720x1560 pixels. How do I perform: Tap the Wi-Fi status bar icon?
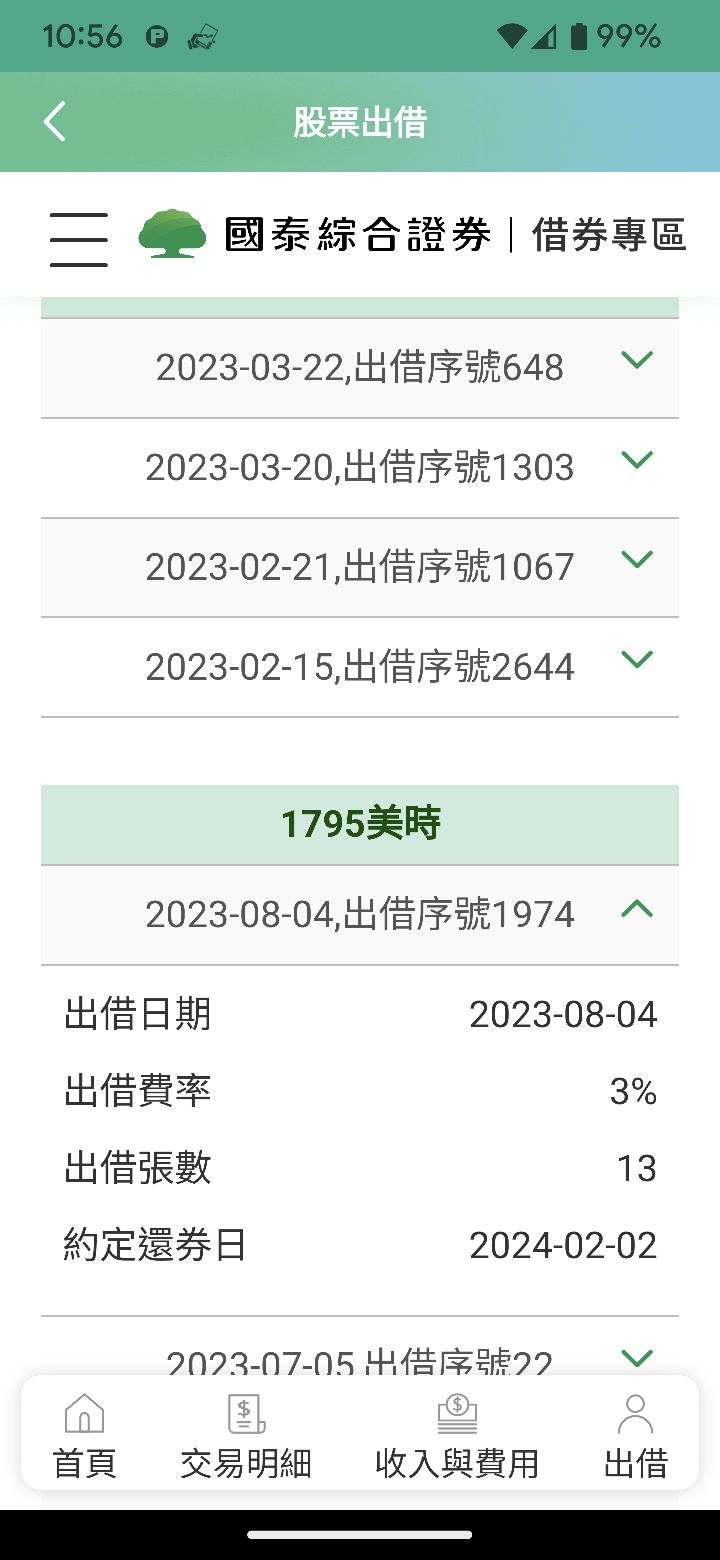click(x=513, y=34)
